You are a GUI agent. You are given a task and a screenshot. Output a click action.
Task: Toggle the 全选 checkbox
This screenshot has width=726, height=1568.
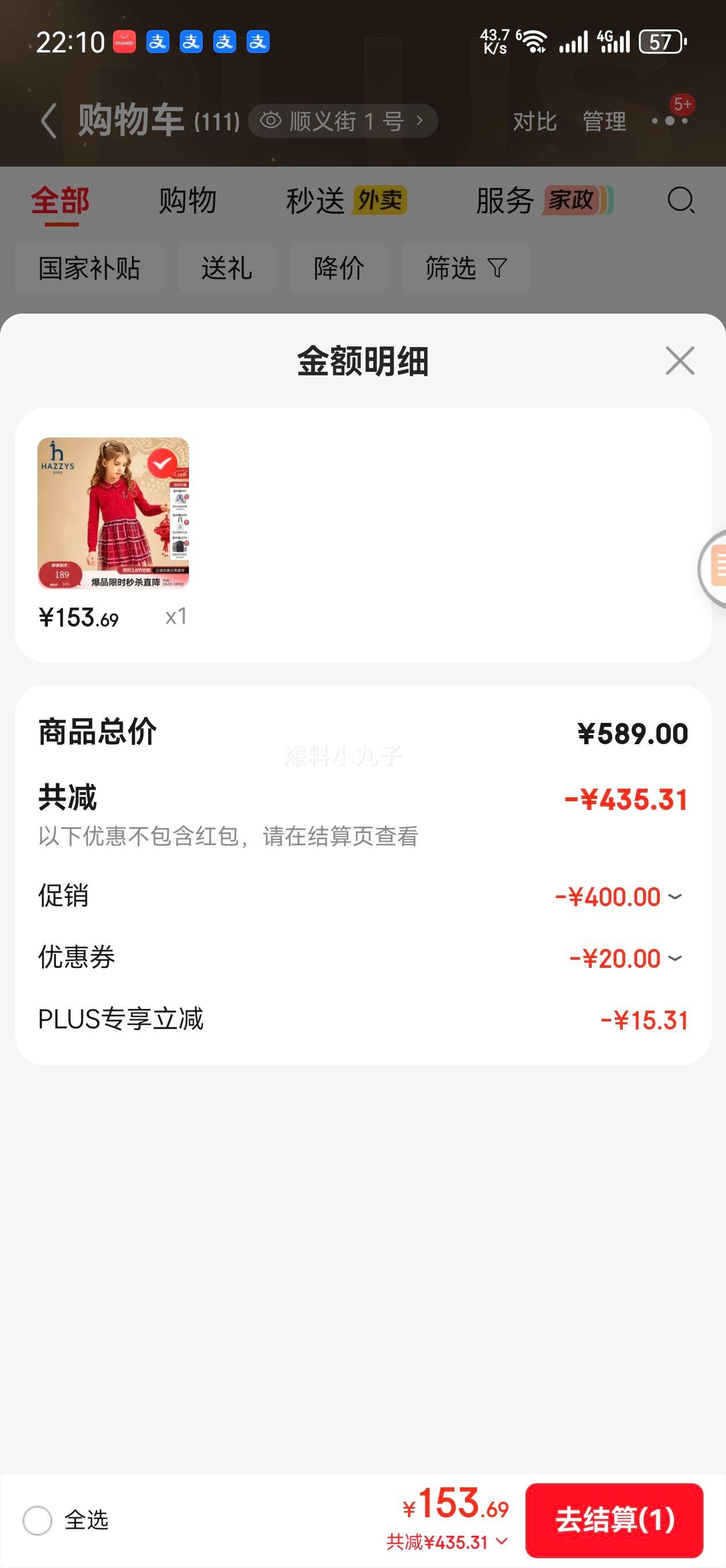click(37, 1521)
